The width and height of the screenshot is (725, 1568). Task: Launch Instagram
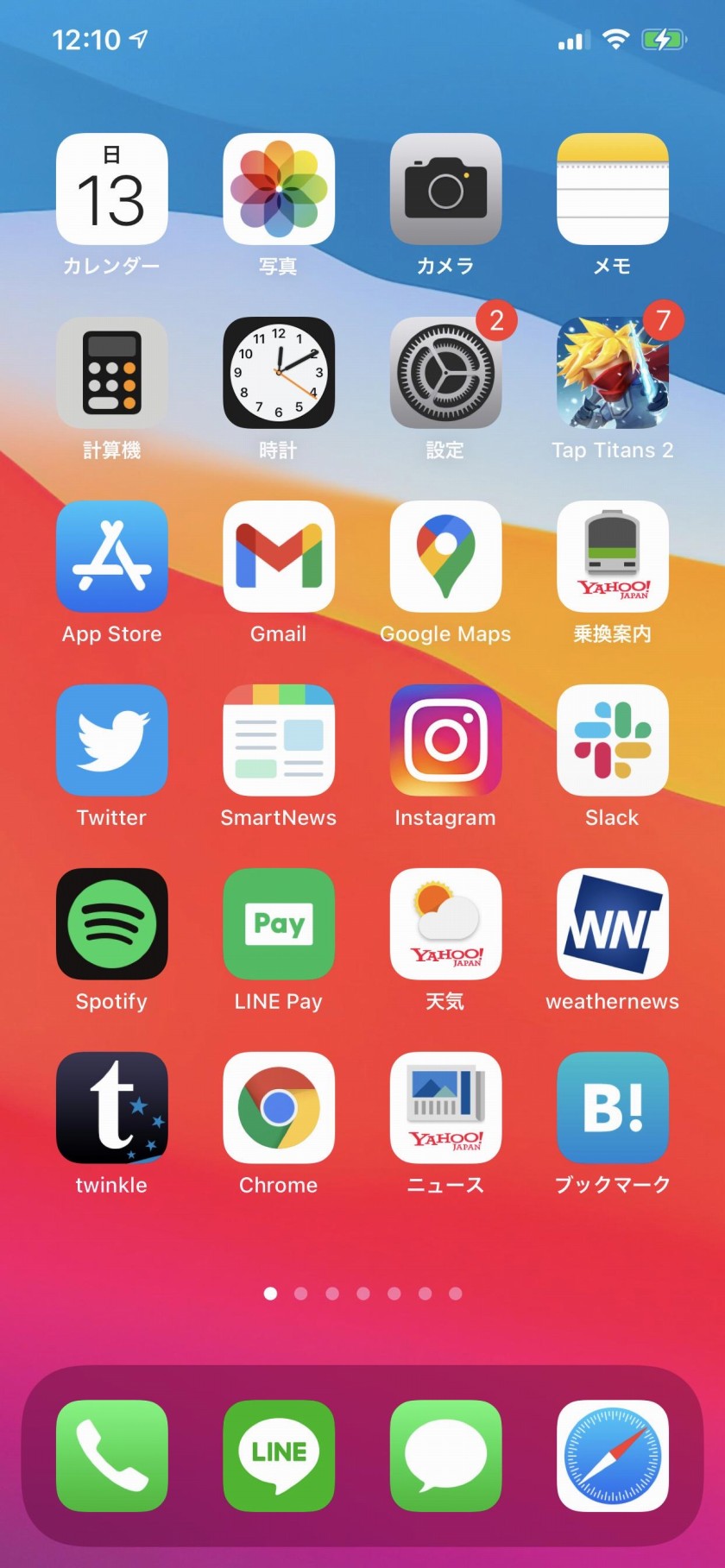coord(445,740)
